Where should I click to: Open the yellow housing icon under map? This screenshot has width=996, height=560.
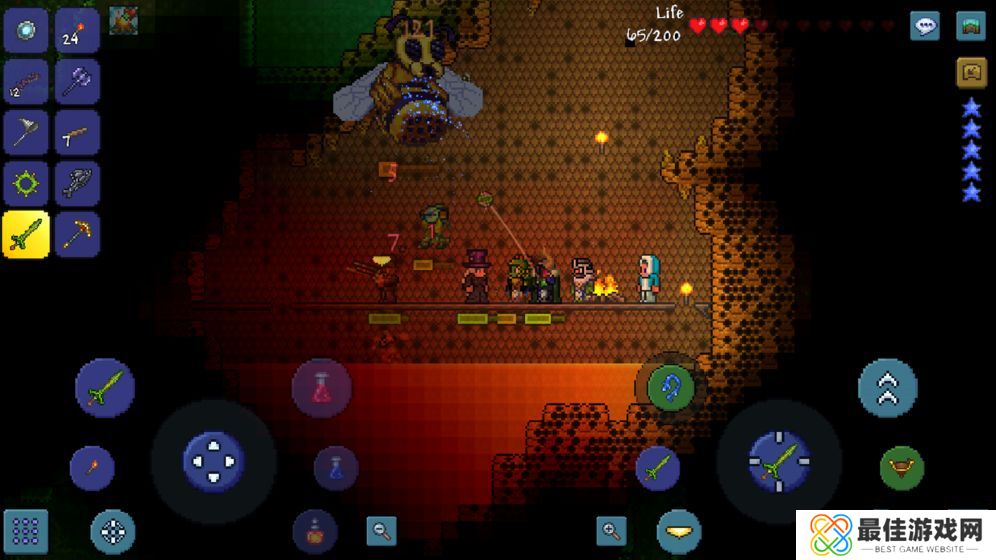[x=970, y=72]
